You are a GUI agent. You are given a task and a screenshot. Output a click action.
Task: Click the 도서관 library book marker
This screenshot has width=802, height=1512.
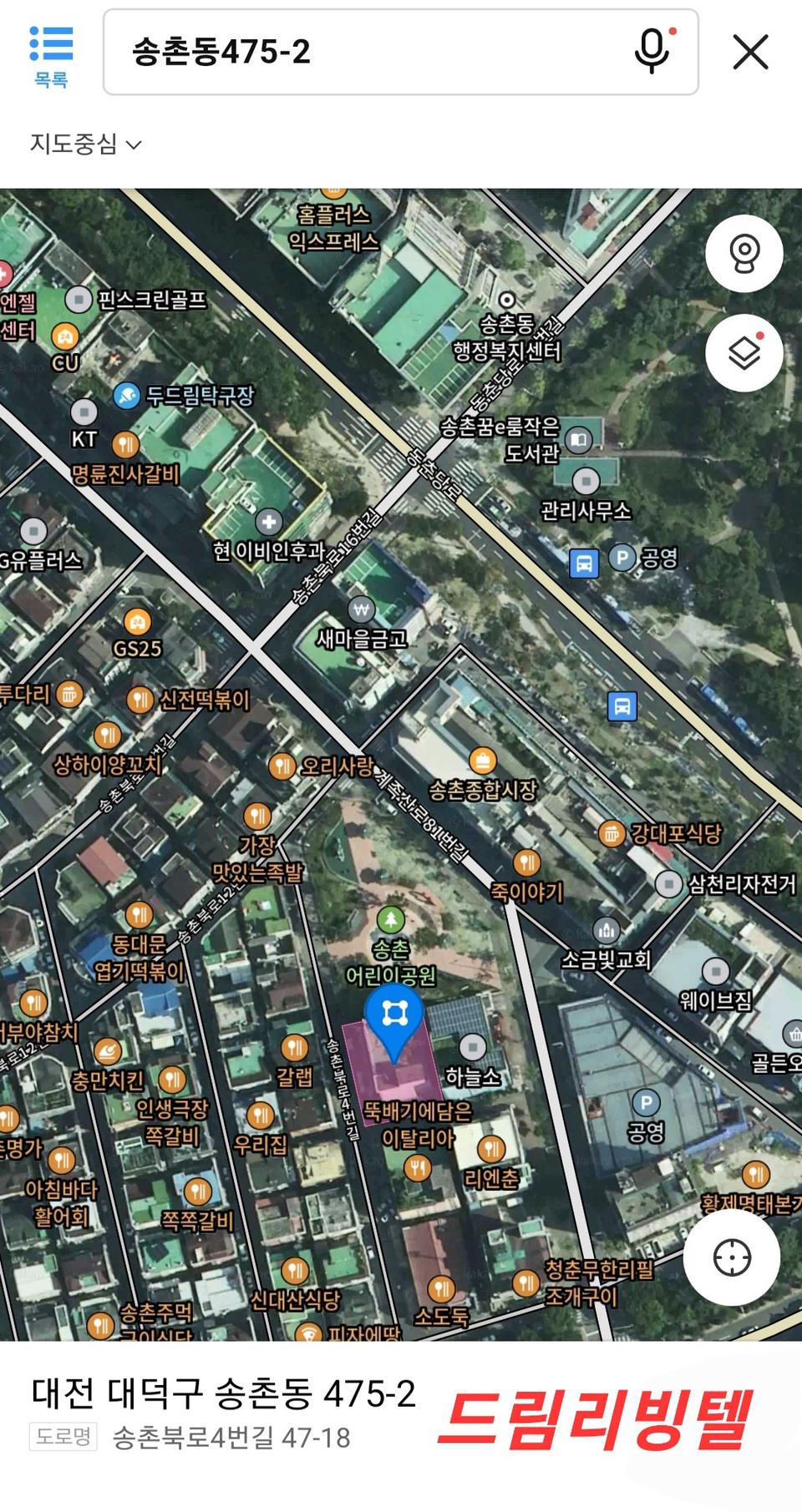click(x=578, y=440)
